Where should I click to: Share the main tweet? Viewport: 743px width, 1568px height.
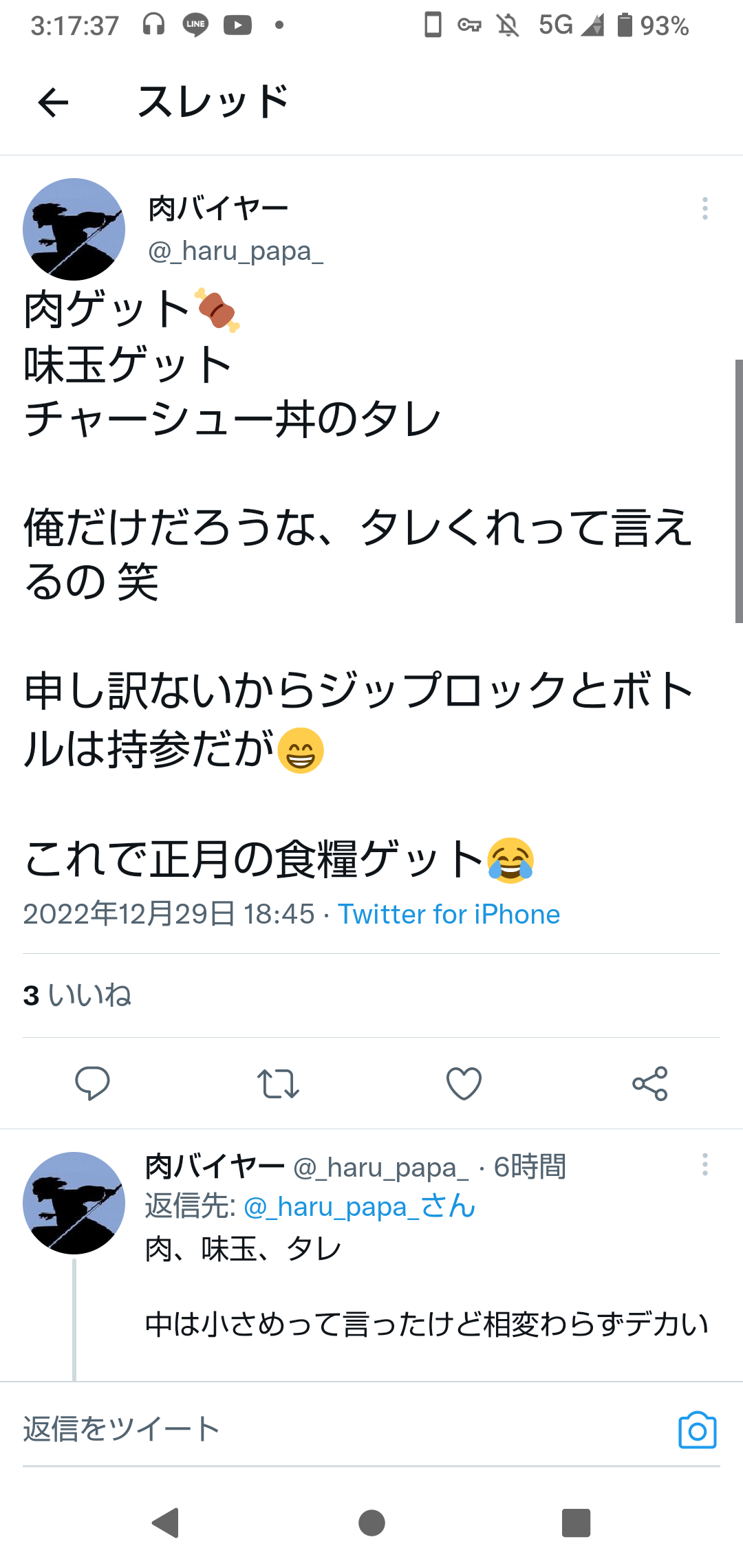pyautogui.click(x=650, y=1084)
